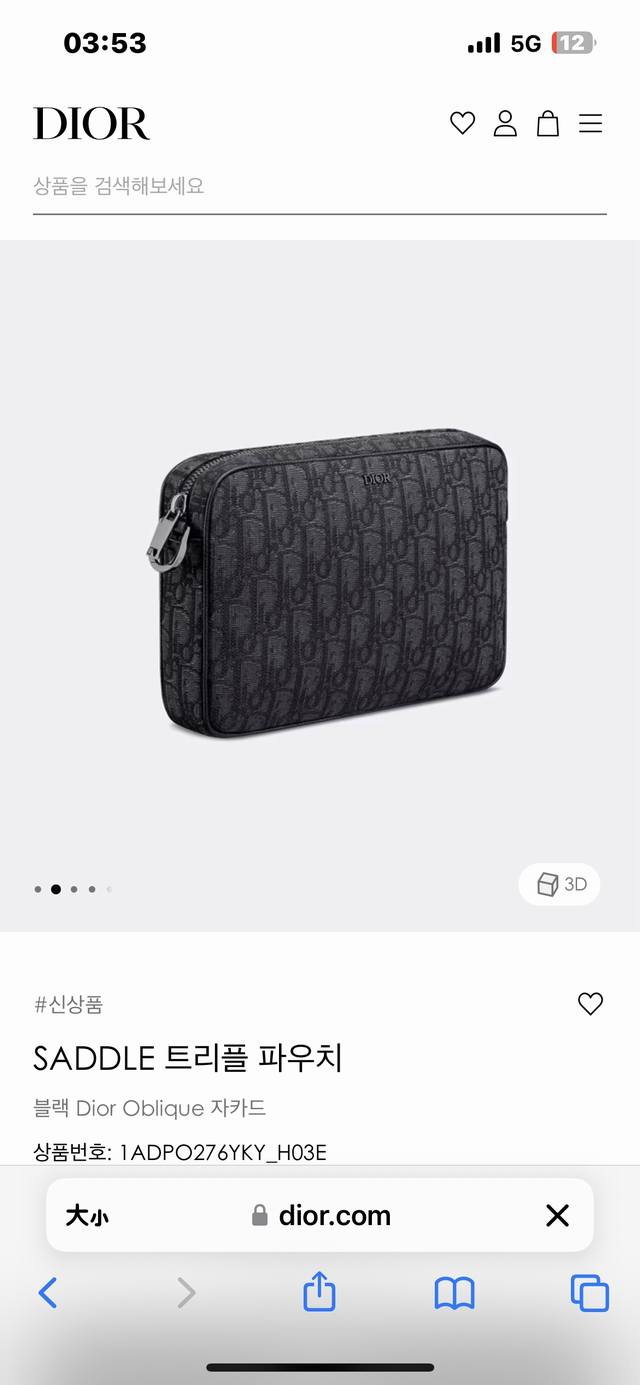Screen dimensions: 640x1385
Task: Open the wishlist heart in header
Action: click(462, 123)
